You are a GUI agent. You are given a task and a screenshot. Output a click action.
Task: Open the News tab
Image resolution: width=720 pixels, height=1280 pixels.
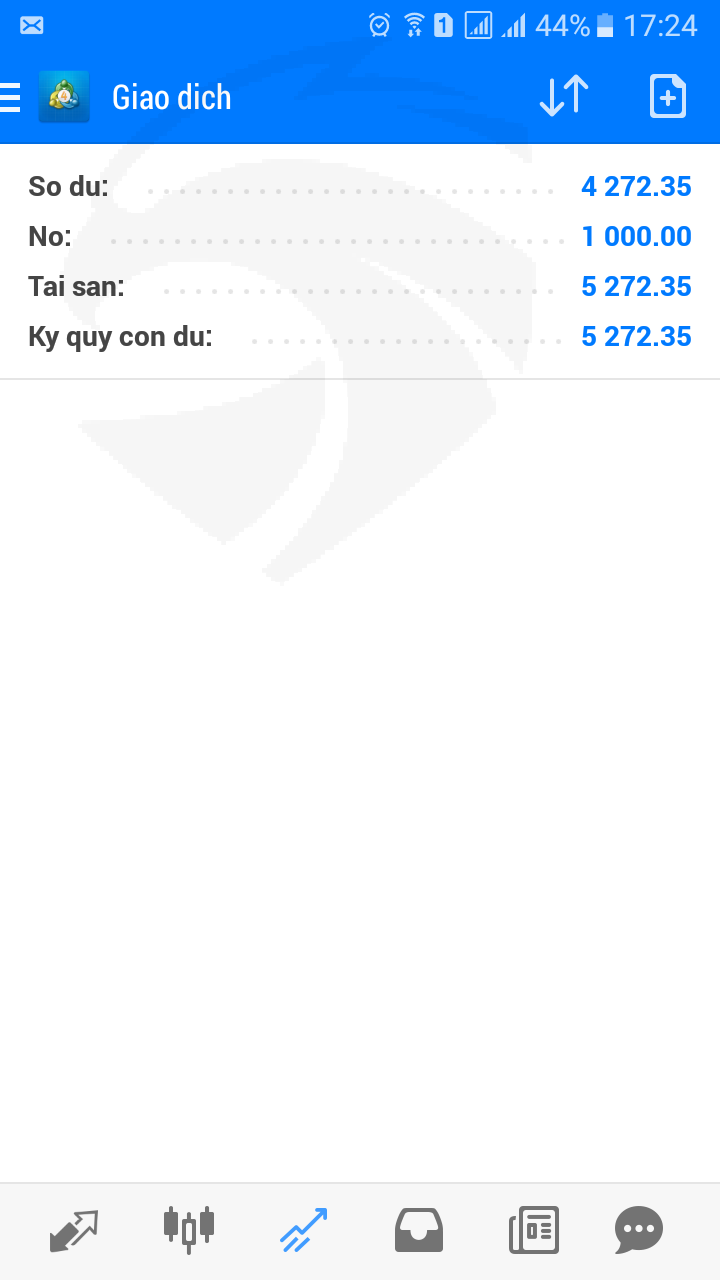[x=534, y=1229]
